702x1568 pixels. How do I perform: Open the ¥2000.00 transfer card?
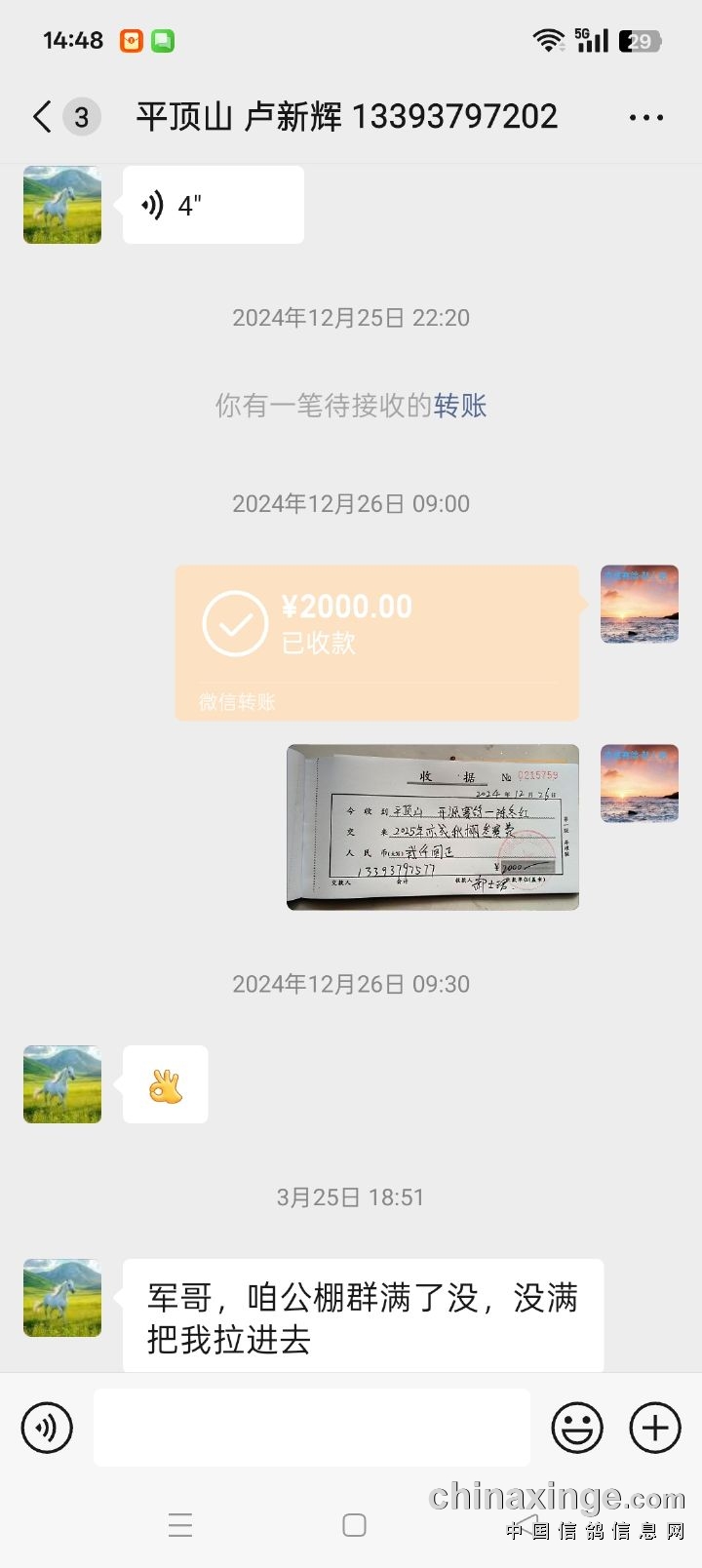(377, 642)
